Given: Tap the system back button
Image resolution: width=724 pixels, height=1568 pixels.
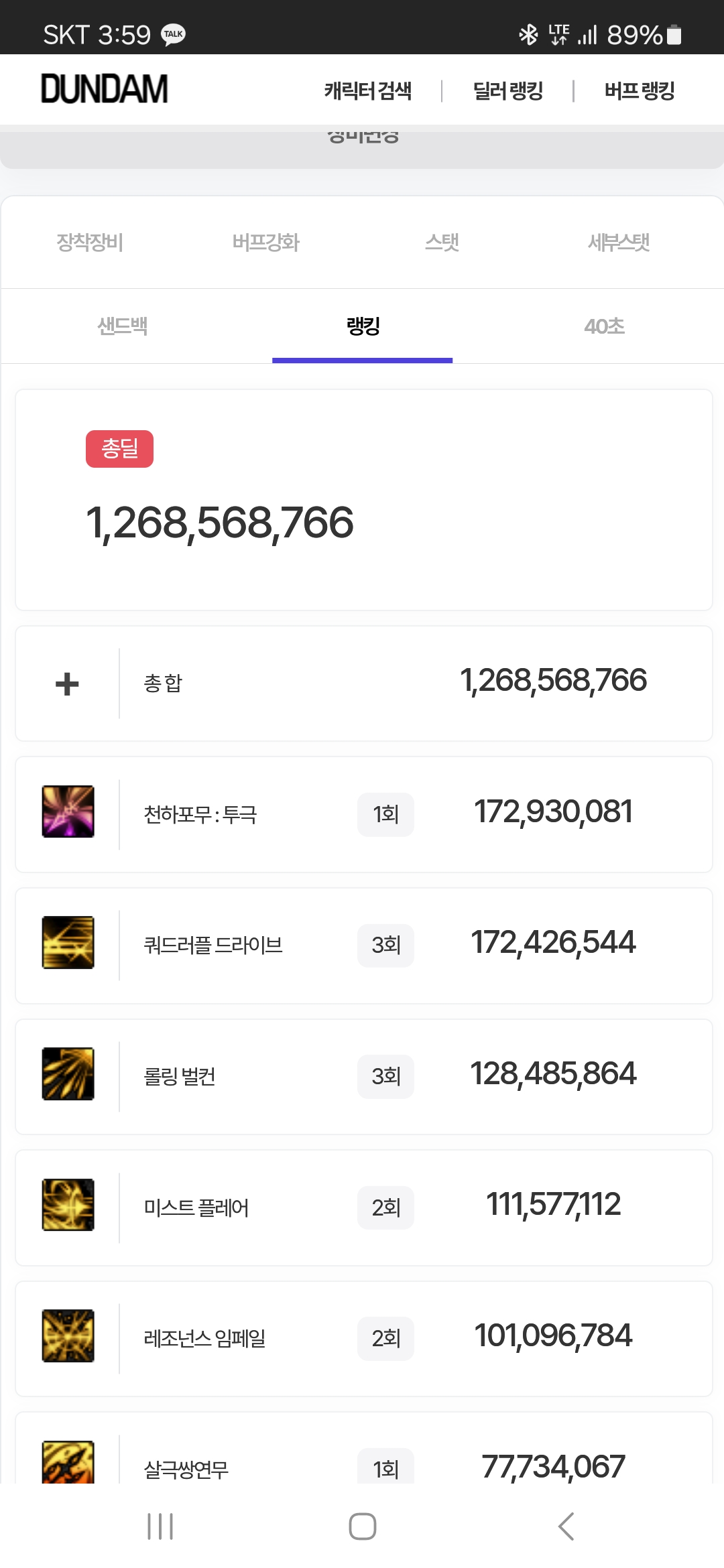Looking at the screenshot, I should point(566,1526).
